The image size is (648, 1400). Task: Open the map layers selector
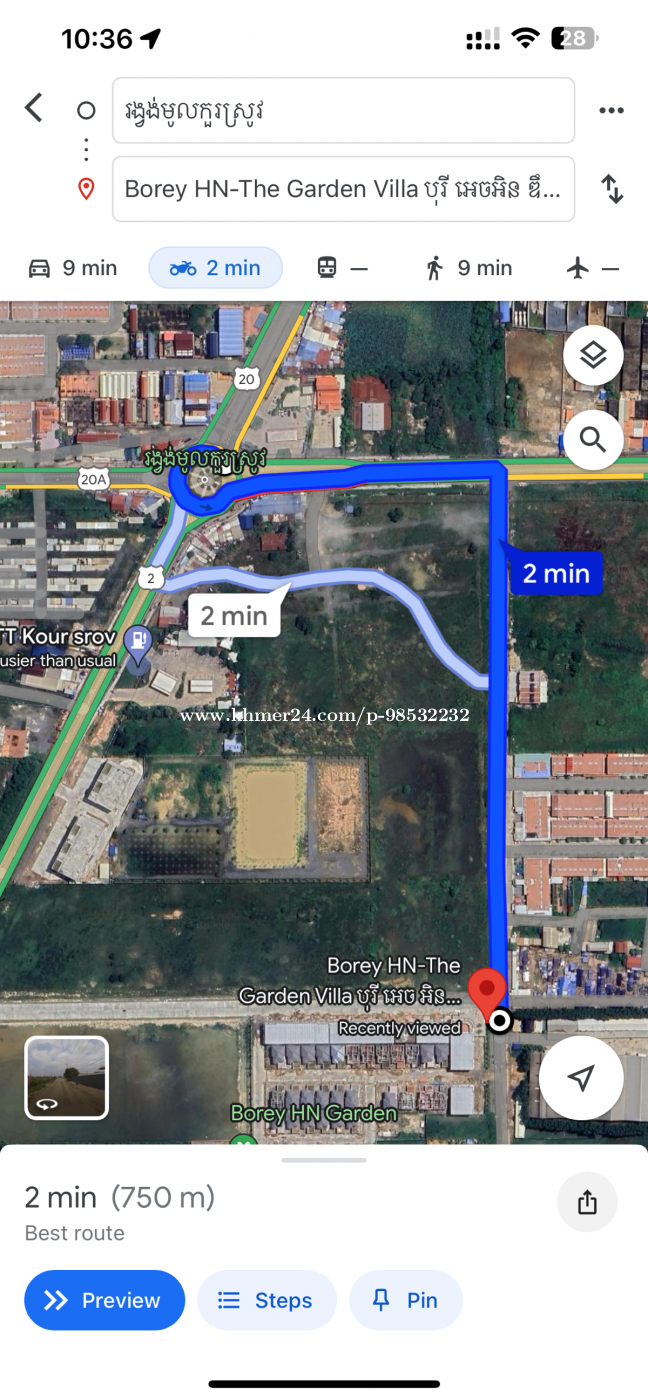593,355
